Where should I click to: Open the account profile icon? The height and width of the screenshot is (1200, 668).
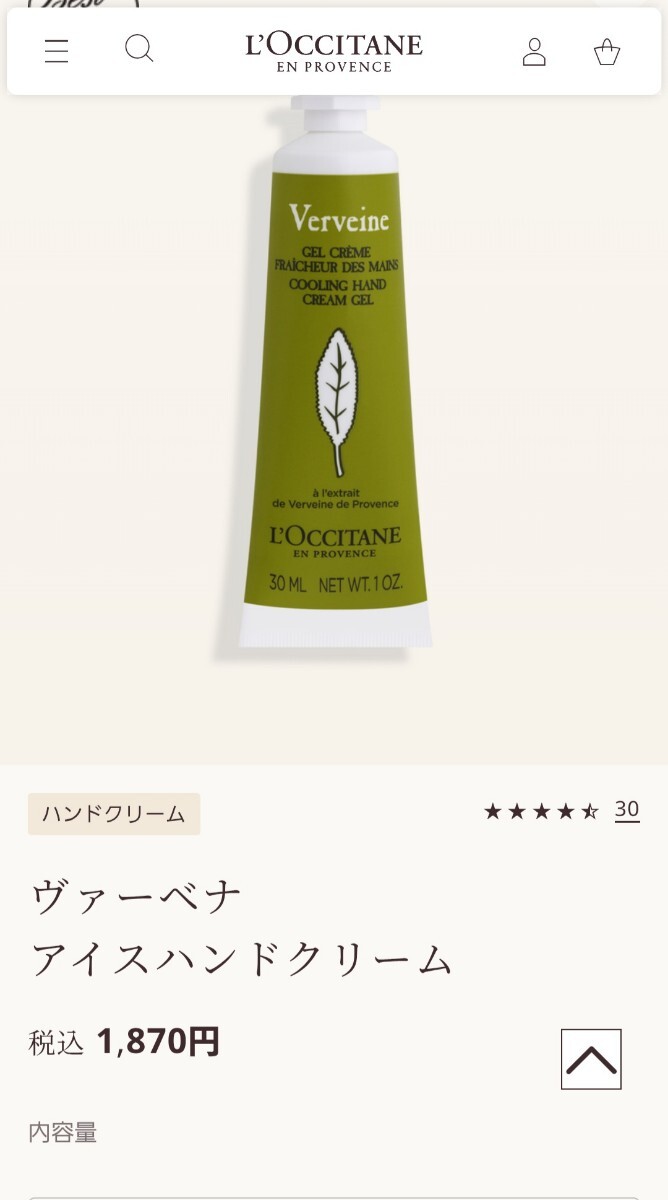535,52
